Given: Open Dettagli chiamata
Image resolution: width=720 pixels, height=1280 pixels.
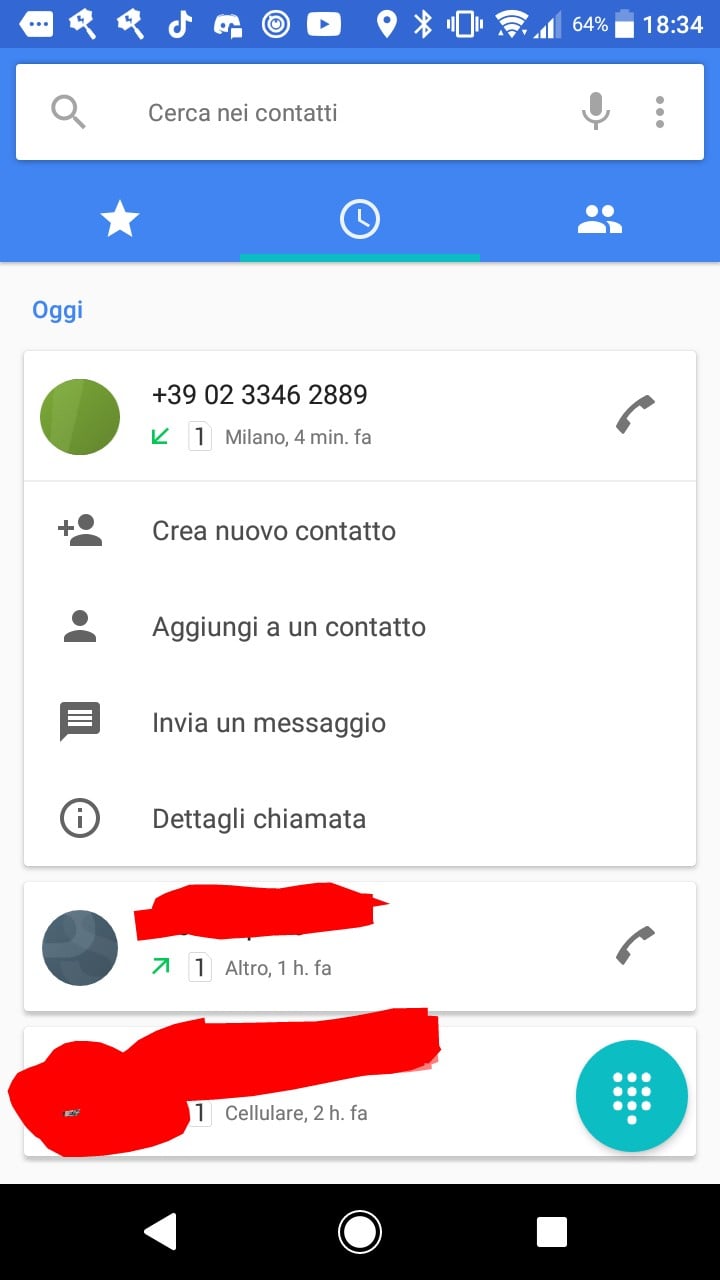Looking at the screenshot, I should 259,819.
